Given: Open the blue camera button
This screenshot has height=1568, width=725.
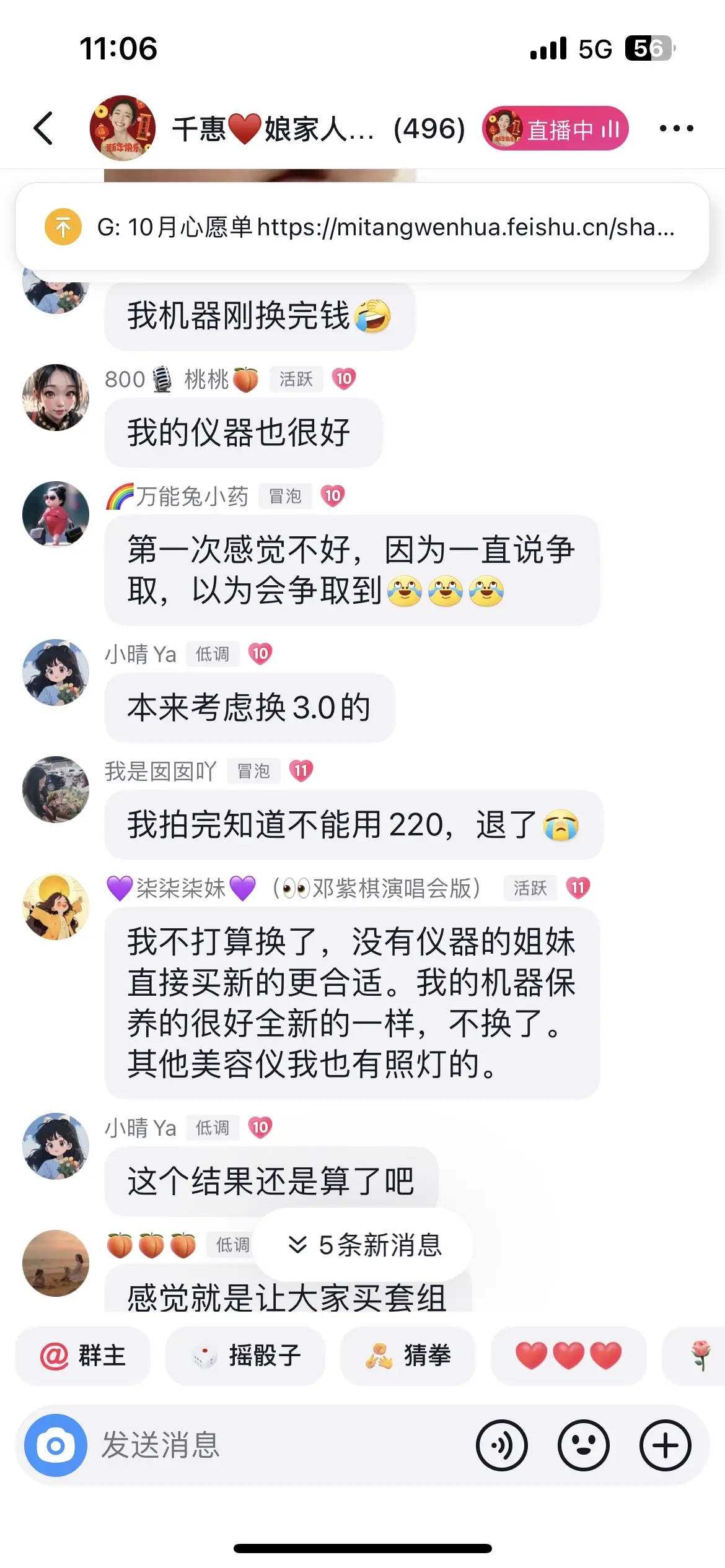Looking at the screenshot, I should tap(56, 1445).
